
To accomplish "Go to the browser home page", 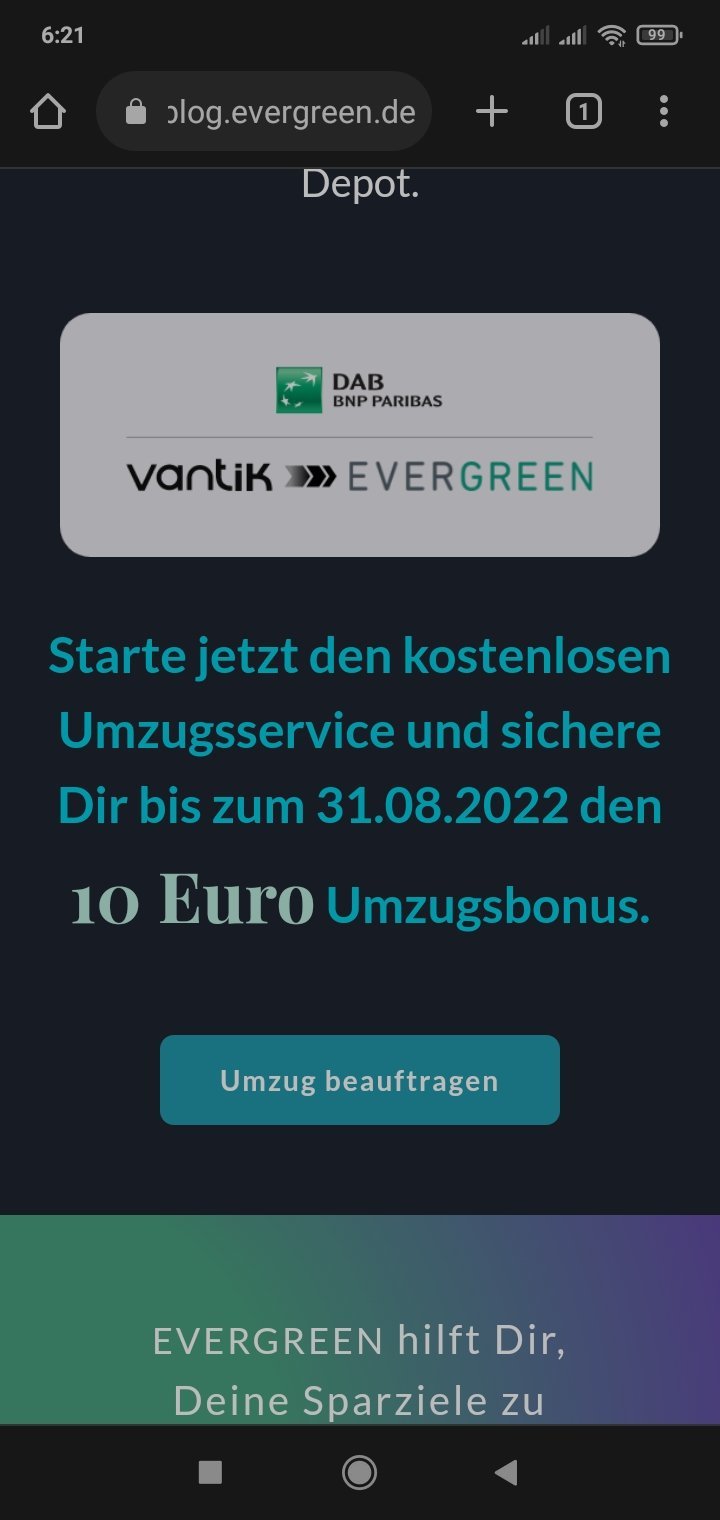I will [48, 112].
